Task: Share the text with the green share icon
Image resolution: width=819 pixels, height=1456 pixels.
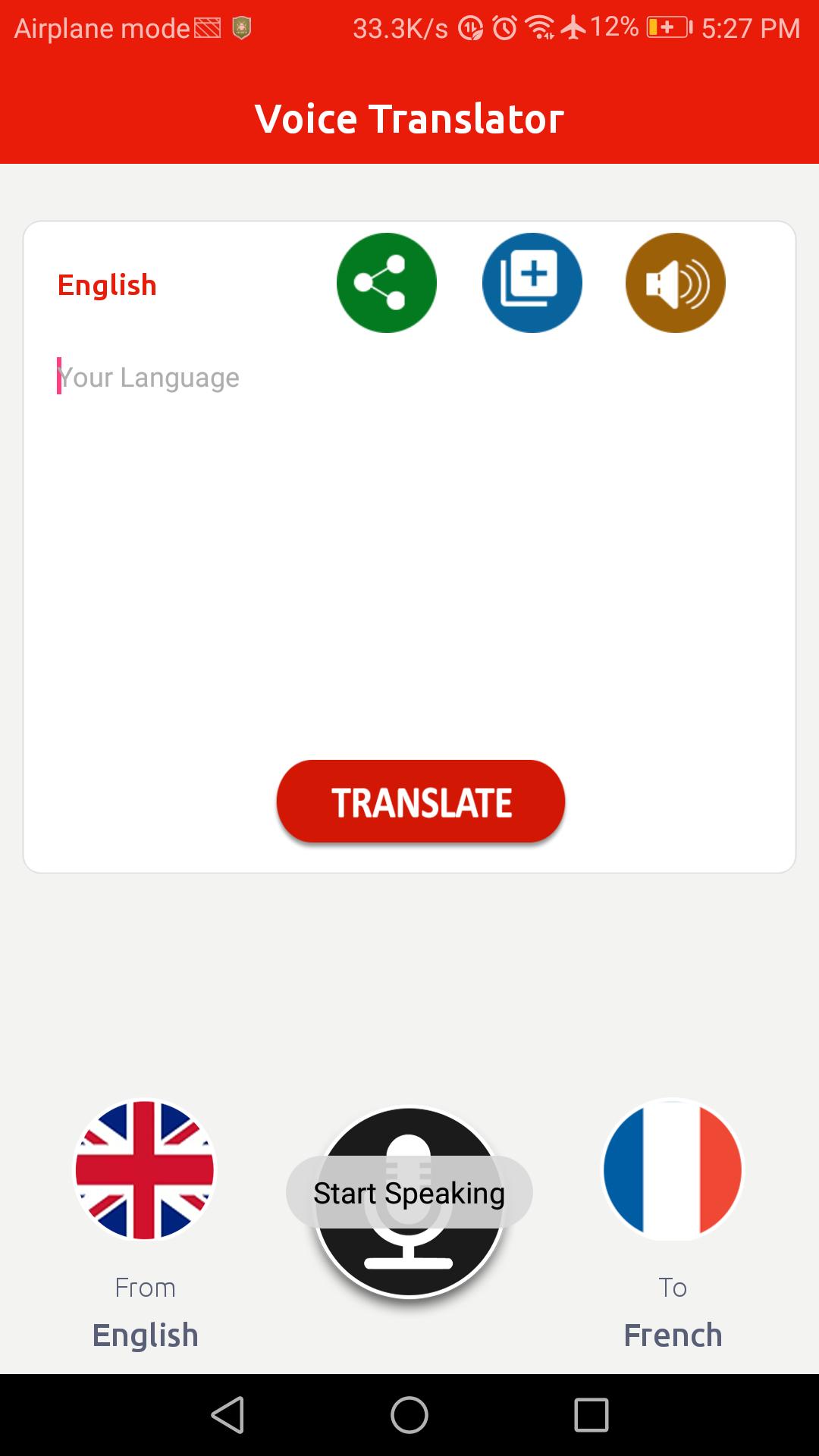Action: tap(387, 283)
